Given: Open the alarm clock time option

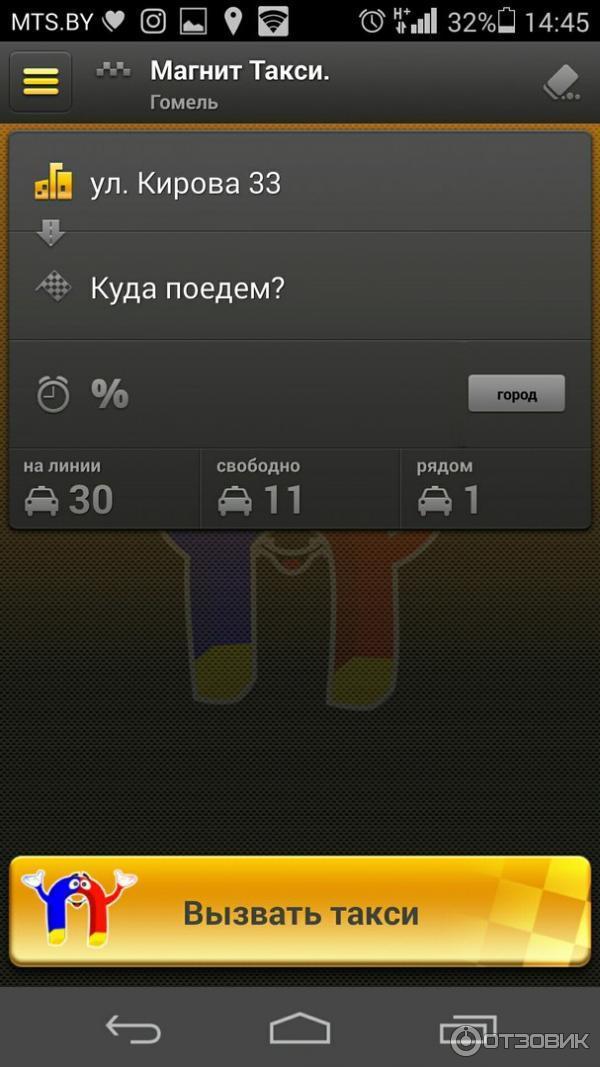Looking at the screenshot, I should pyautogui.click(x=53, y=394).
